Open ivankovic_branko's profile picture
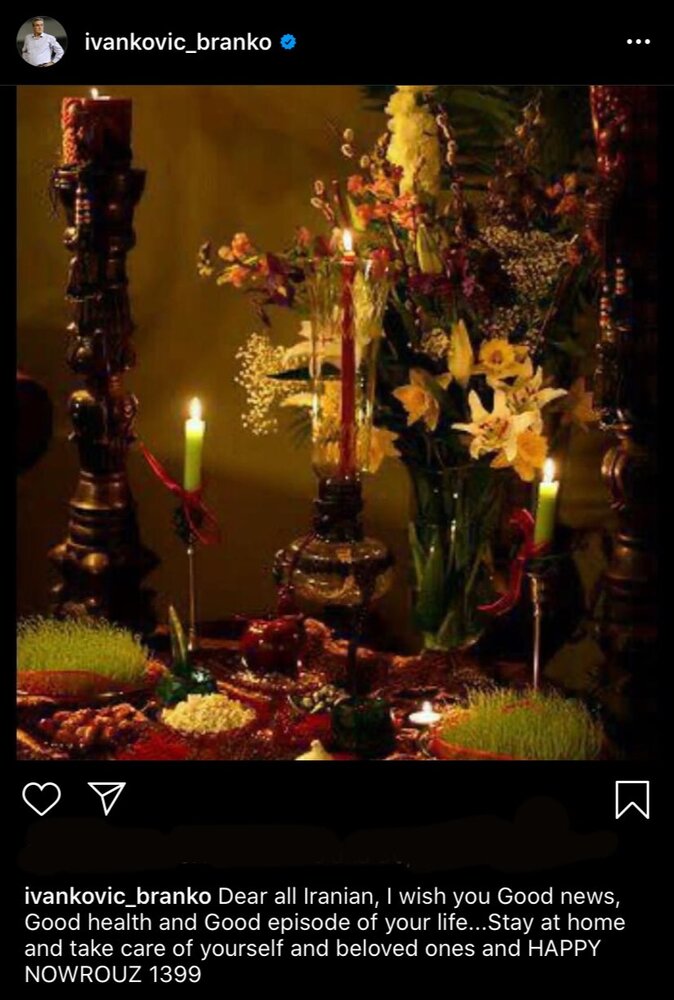 tap(41, 42)
